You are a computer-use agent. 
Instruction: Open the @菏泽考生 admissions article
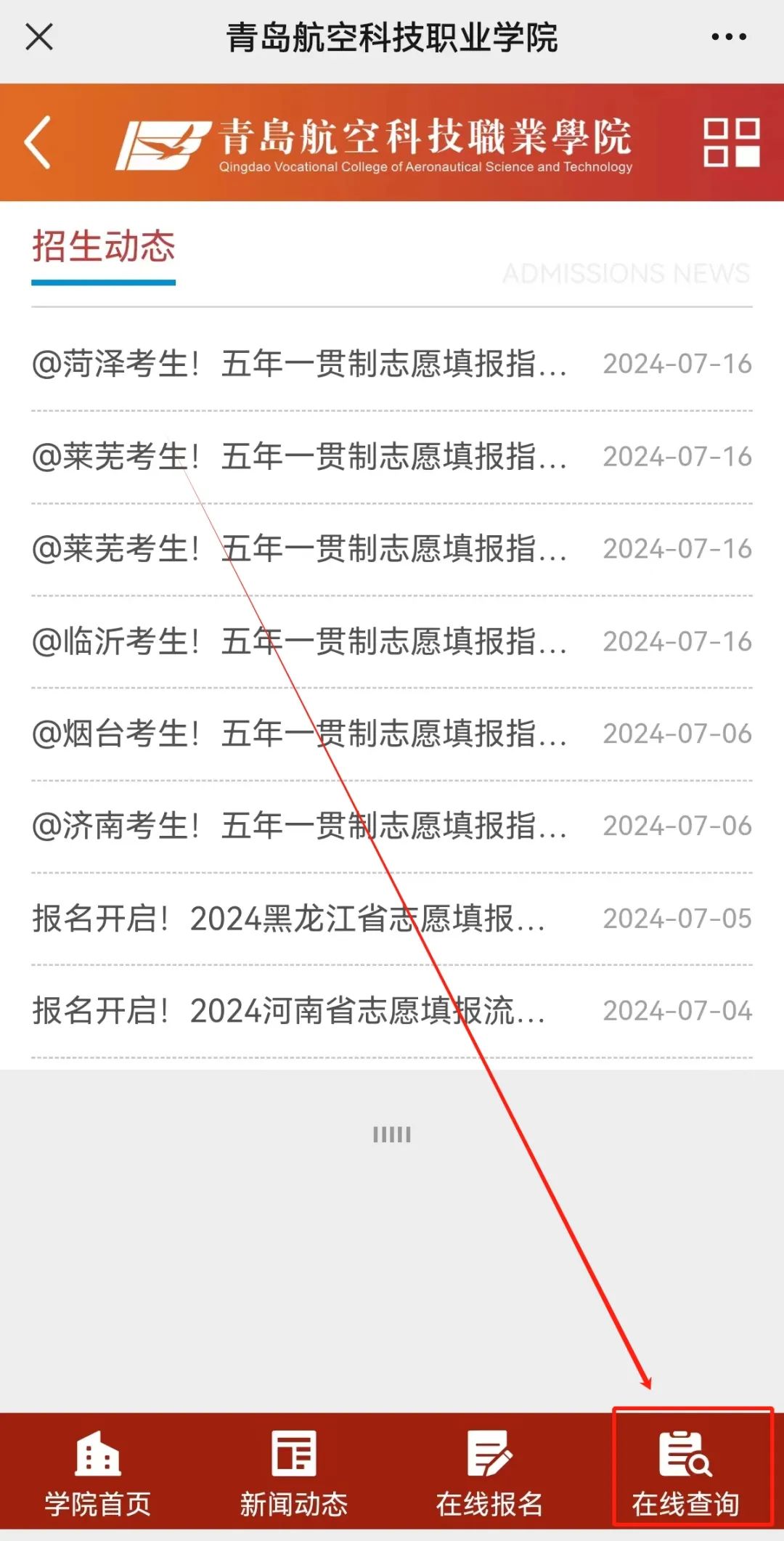(x=299, y=364)
